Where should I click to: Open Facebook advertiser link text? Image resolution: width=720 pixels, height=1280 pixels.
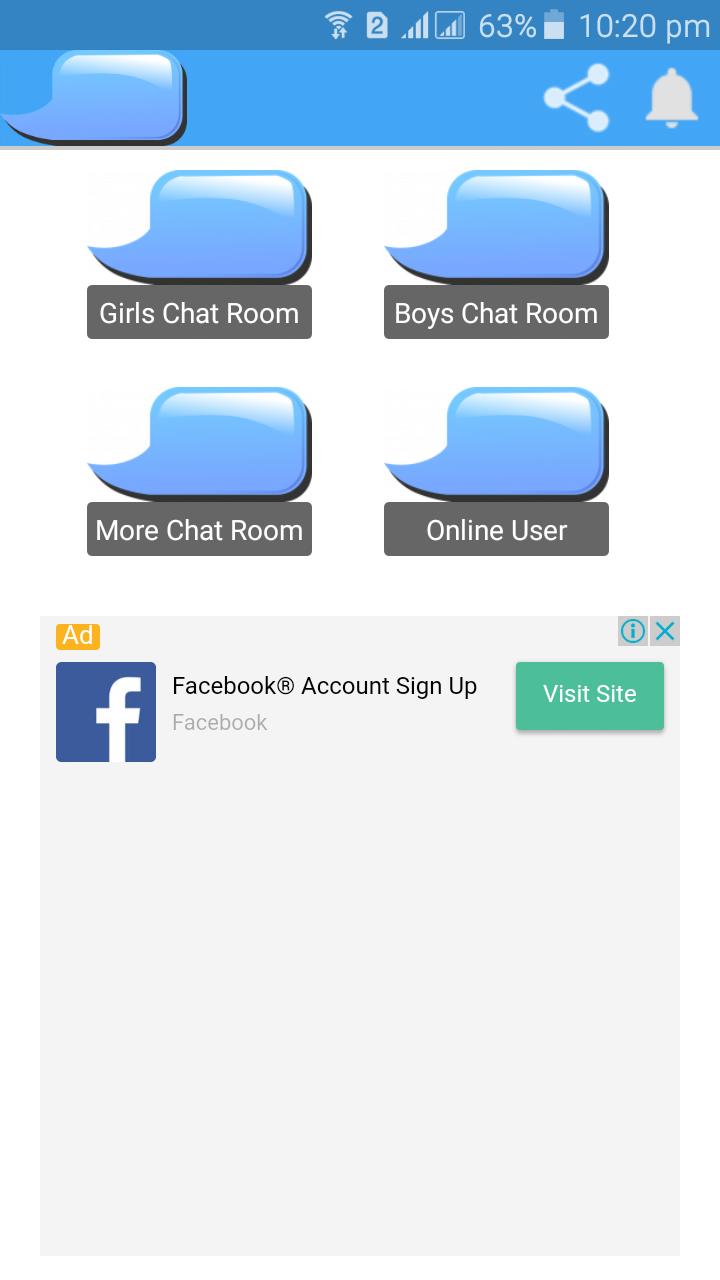point(219,722)
